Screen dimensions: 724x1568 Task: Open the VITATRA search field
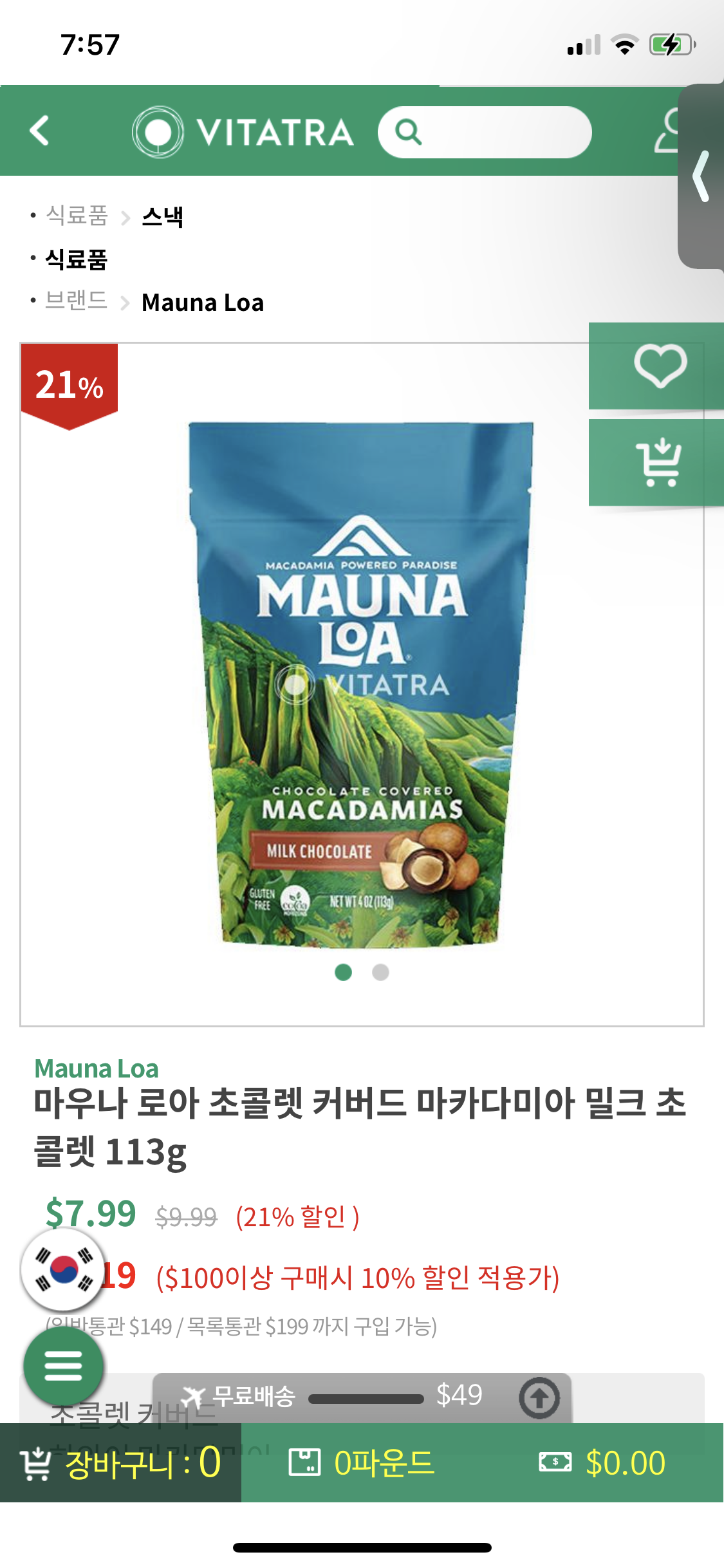tap(485, 133)
